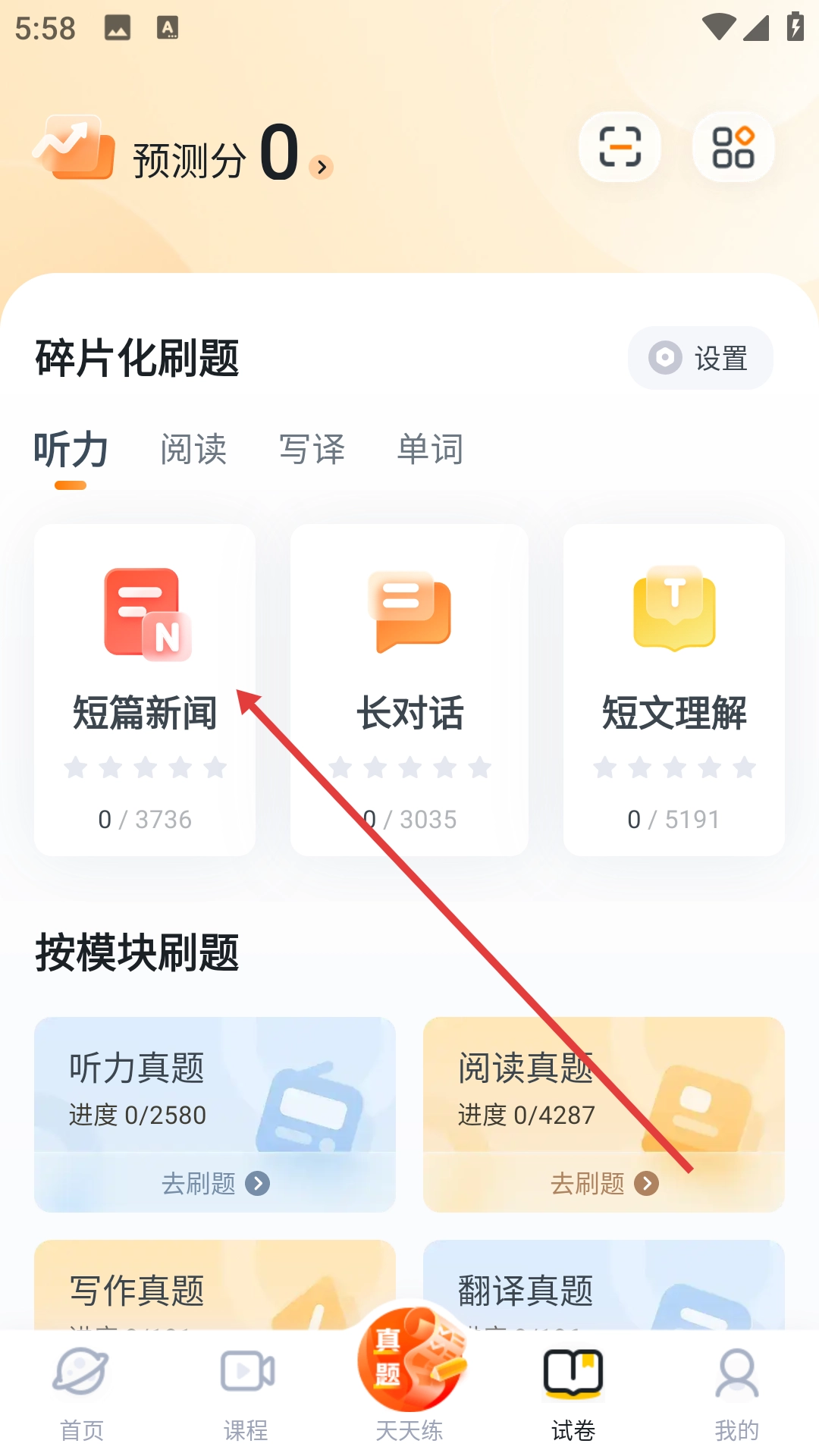Tap 去刷题 under 听力真题
The height and width of the screenshot is (1456, 819).
coord(215,1183)
